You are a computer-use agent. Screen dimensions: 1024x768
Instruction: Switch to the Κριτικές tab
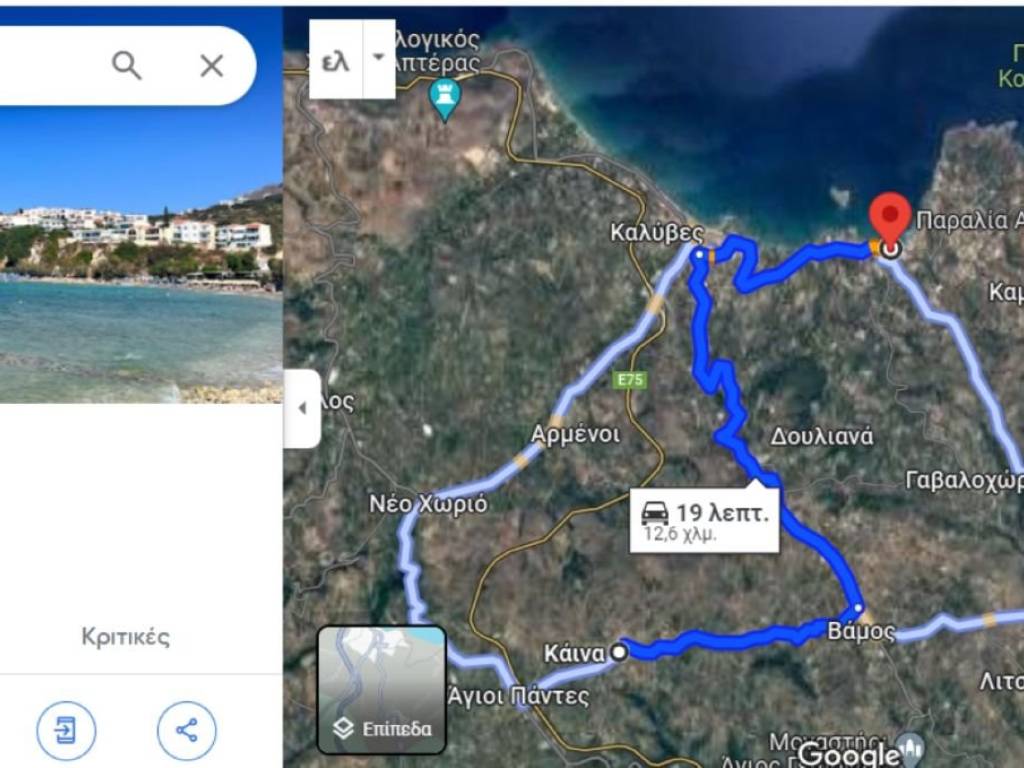coord(125,637)
